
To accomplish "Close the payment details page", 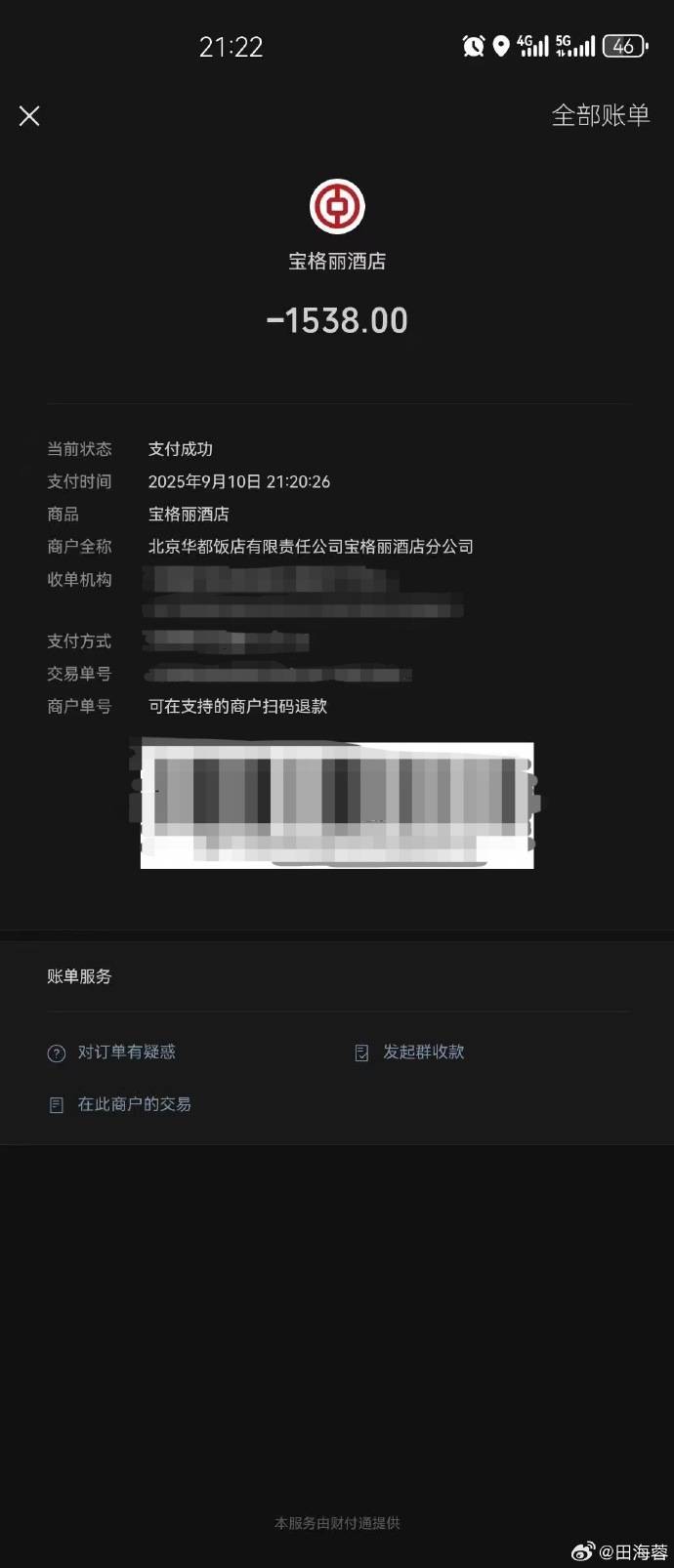I will pyautogui.click(x=29, y=116).
